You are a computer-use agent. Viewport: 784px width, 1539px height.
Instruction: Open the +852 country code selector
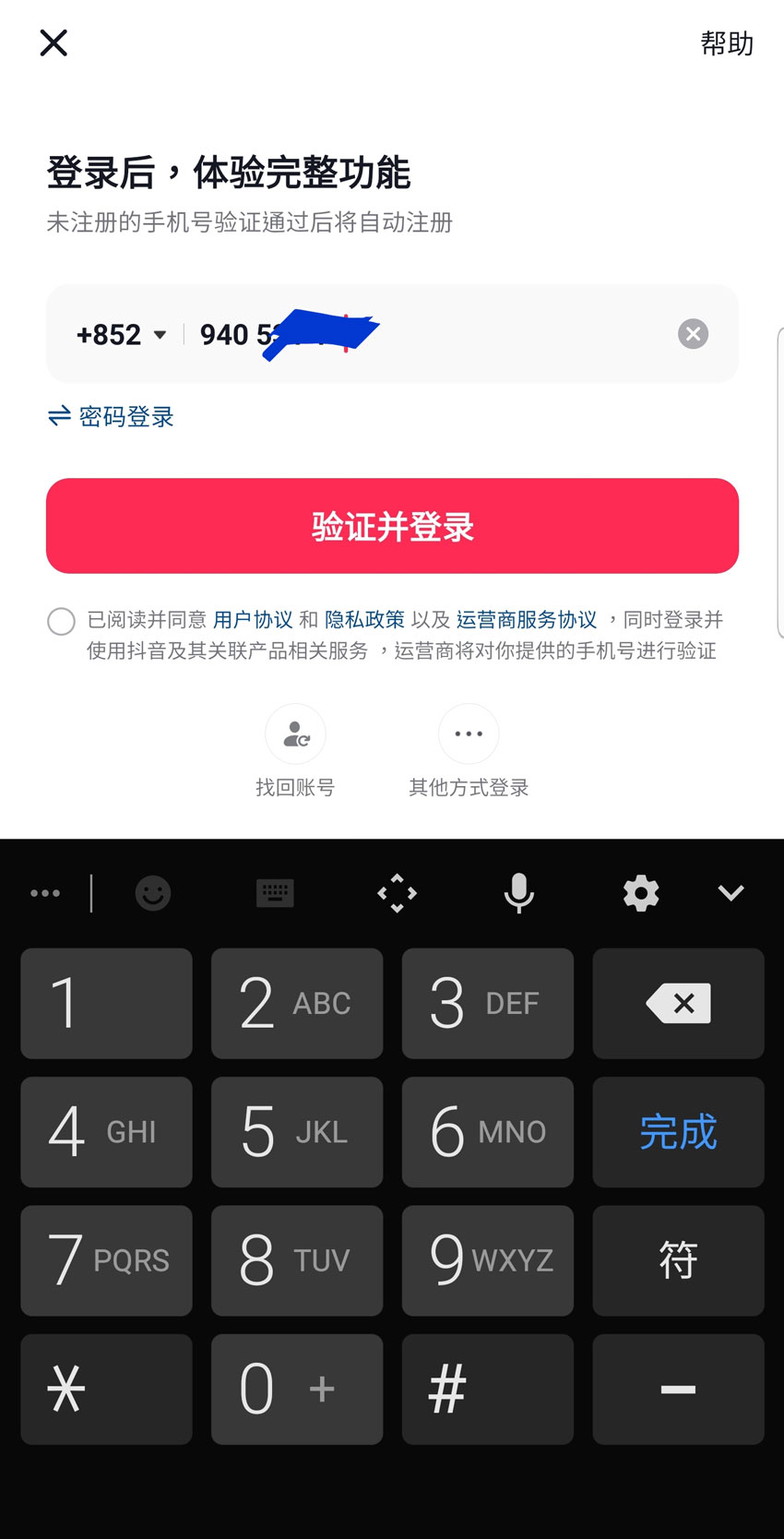120,334
